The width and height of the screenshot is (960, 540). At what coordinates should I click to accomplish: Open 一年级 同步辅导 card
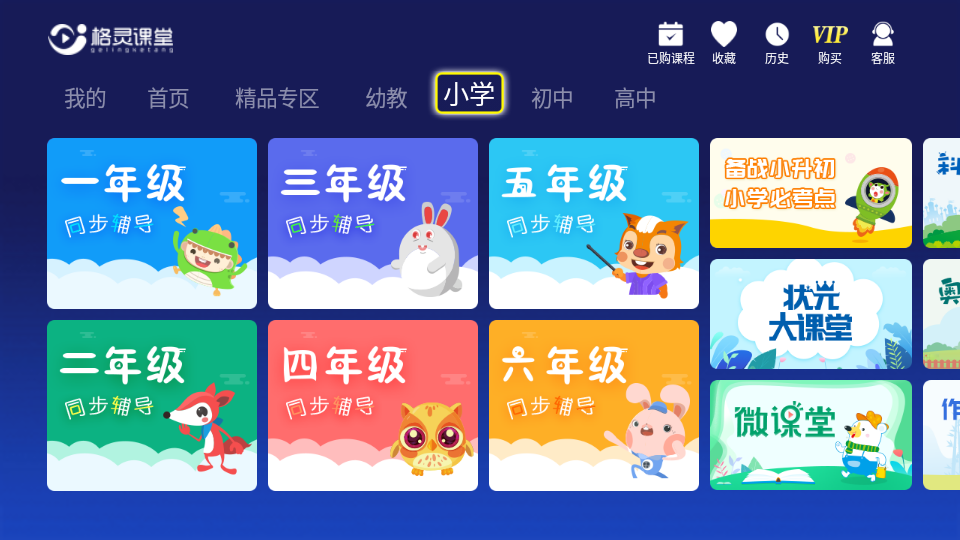tap(152, 223)
